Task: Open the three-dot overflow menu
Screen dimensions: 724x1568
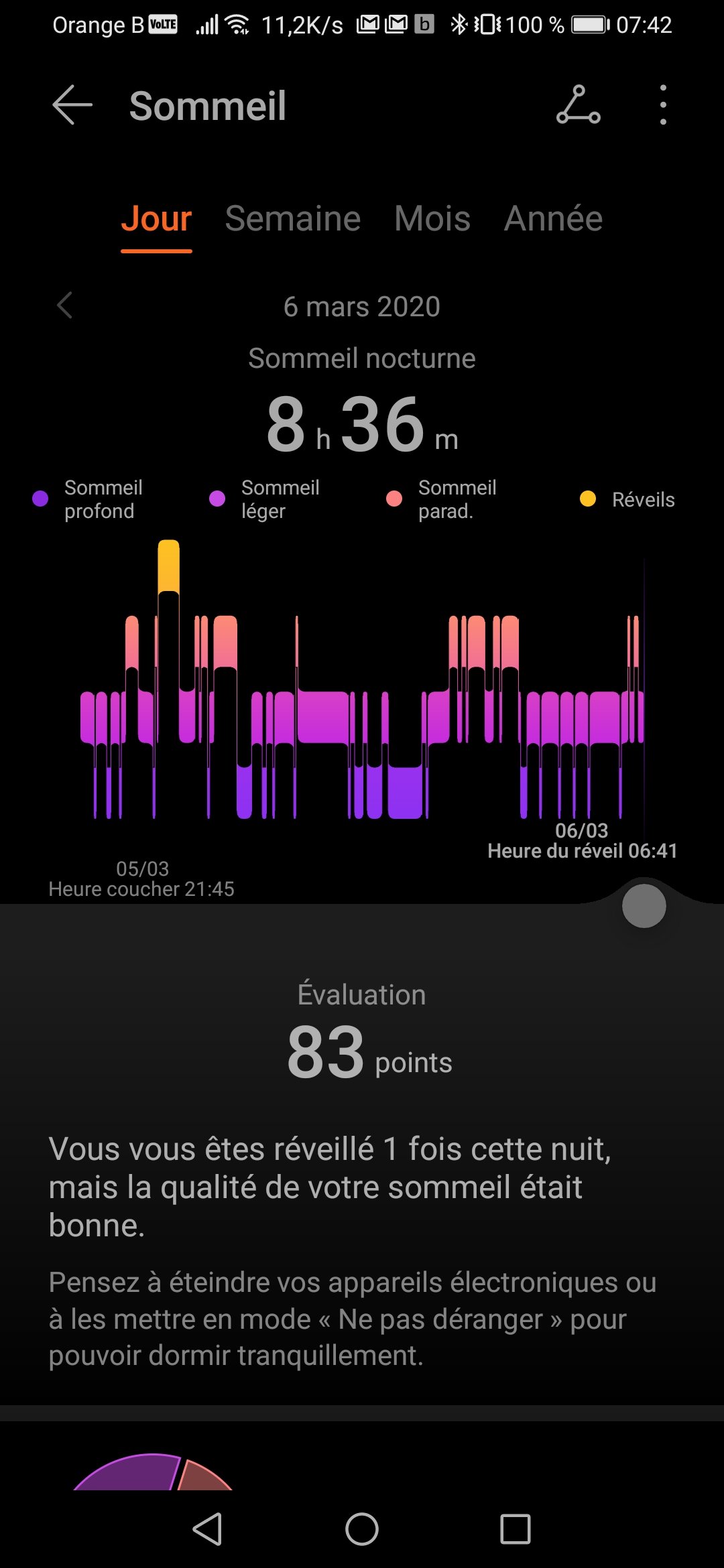Action: point(663,105)
